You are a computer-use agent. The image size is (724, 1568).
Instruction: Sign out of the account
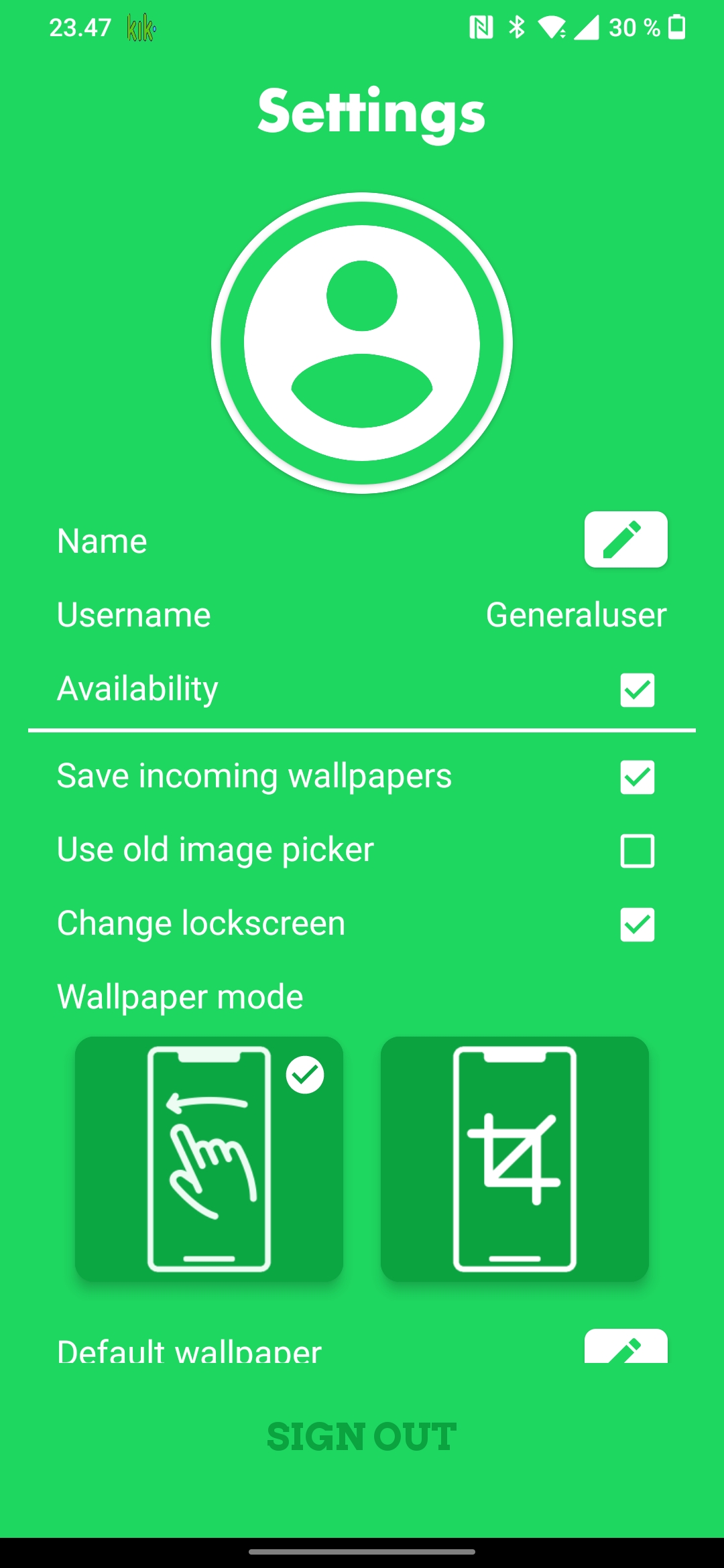(362, 1437)
